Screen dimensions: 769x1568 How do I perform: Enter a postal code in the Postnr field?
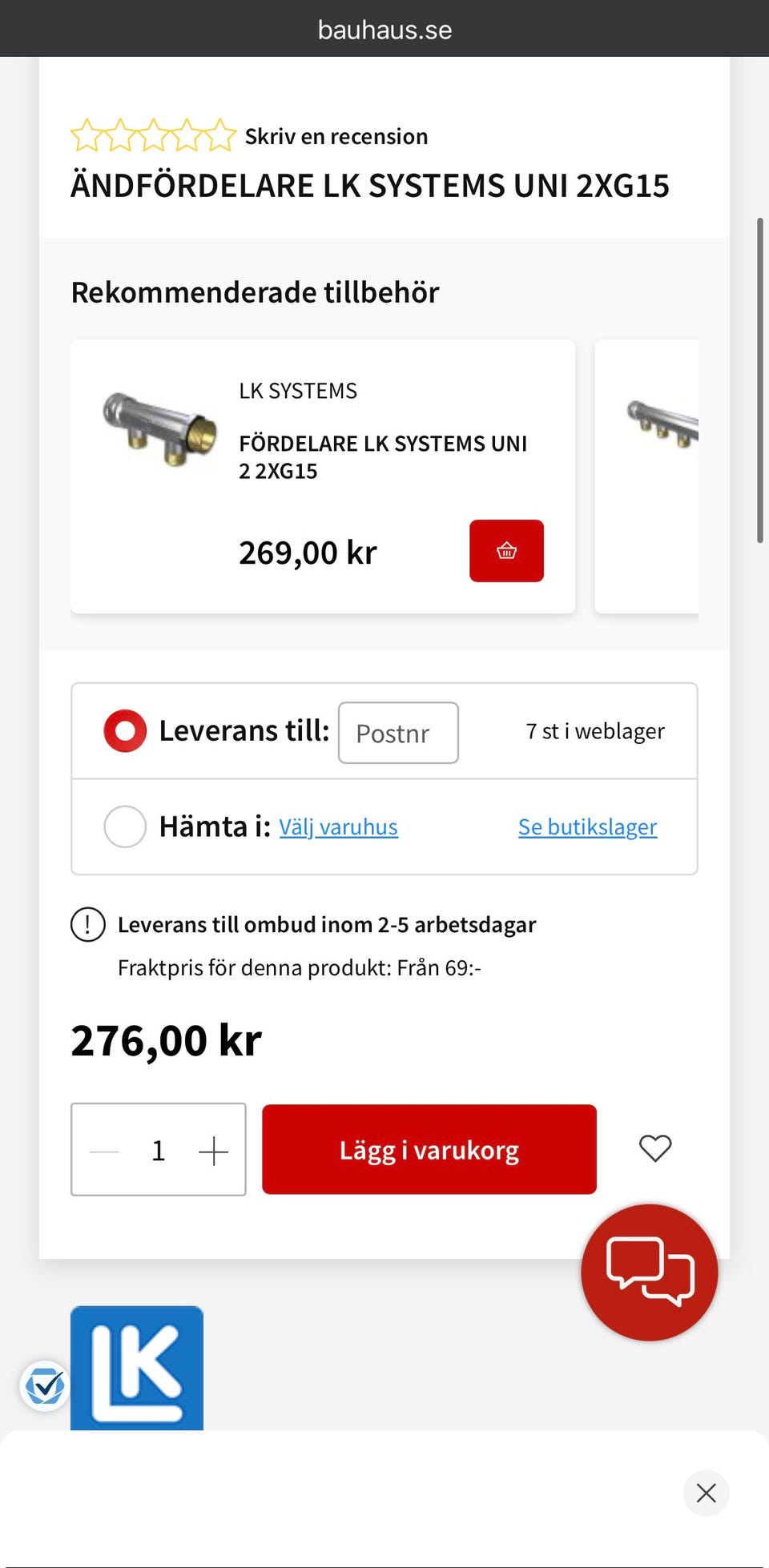point(397,733)
